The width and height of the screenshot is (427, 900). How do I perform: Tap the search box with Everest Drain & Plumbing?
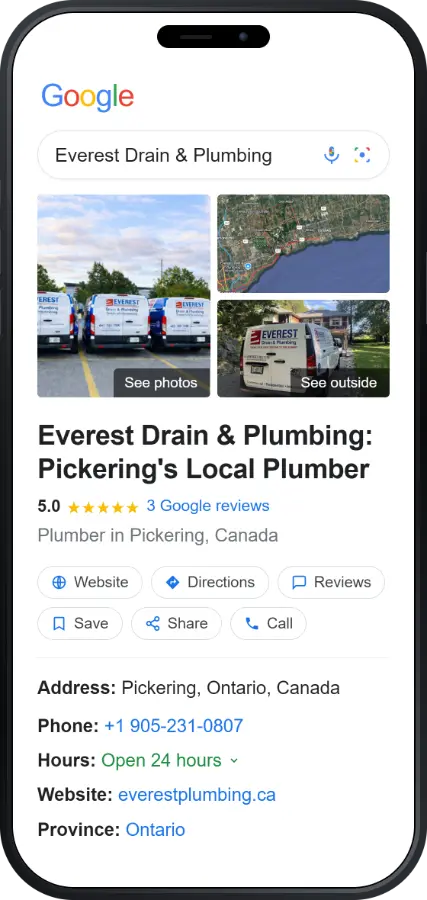coord(213,155)
